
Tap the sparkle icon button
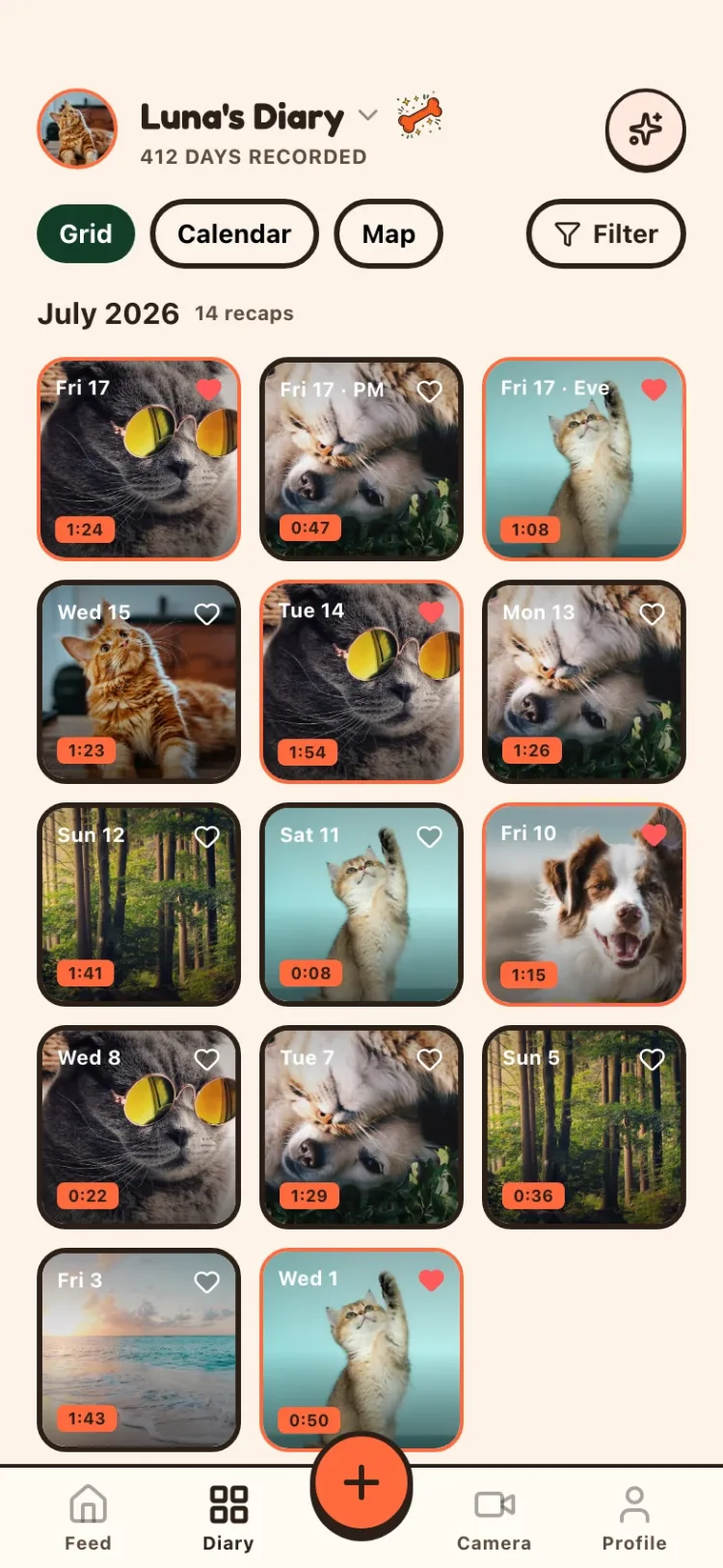[645, 129]
